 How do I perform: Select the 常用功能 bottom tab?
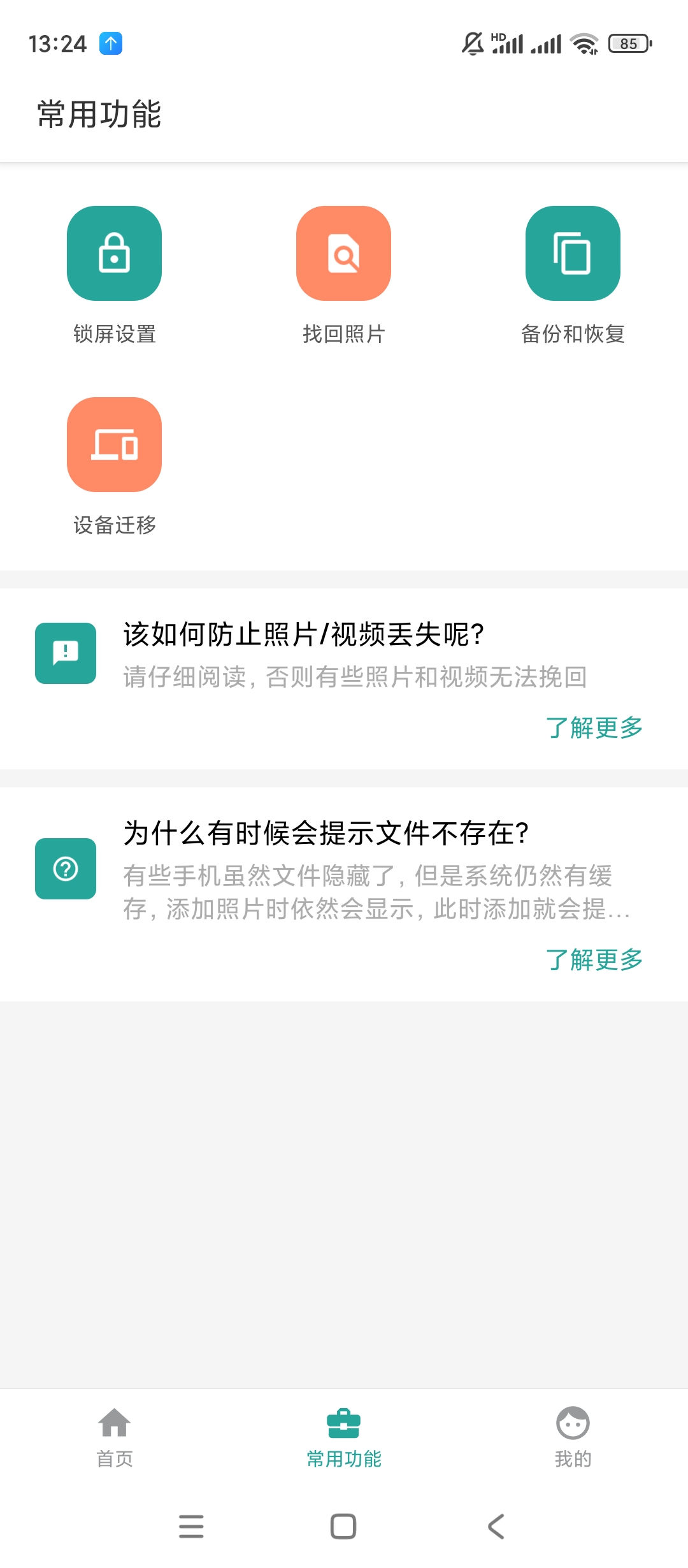(344, 1438)
